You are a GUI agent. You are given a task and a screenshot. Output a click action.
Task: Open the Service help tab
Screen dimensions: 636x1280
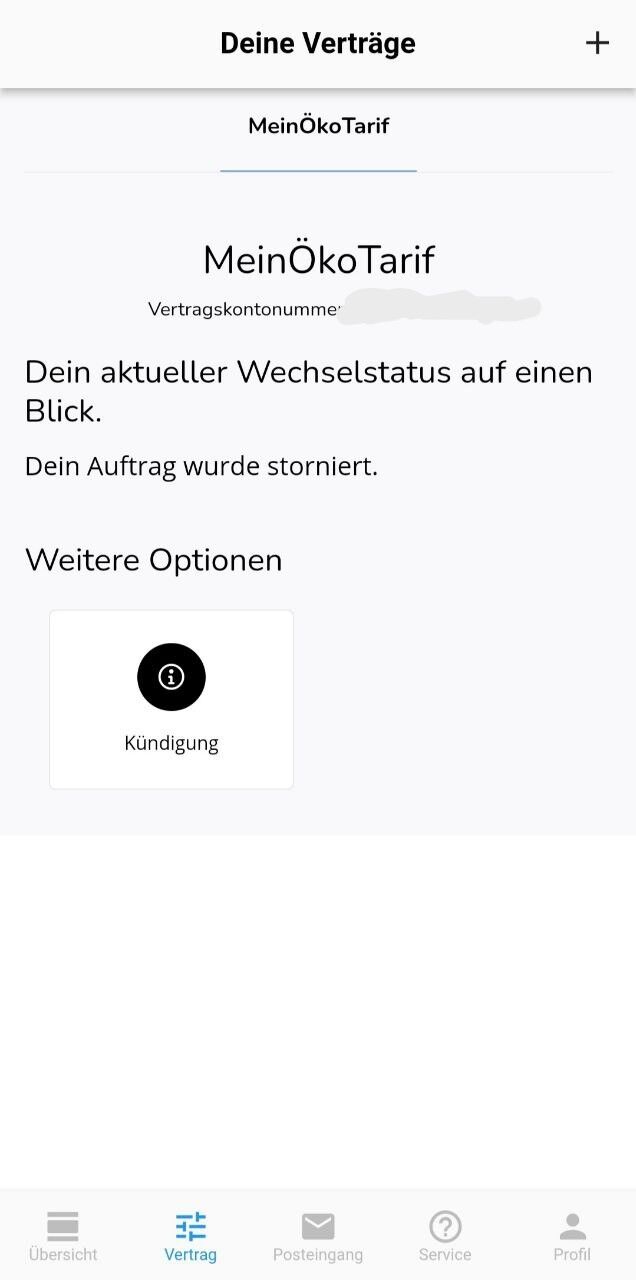[x=445, y=1237]
